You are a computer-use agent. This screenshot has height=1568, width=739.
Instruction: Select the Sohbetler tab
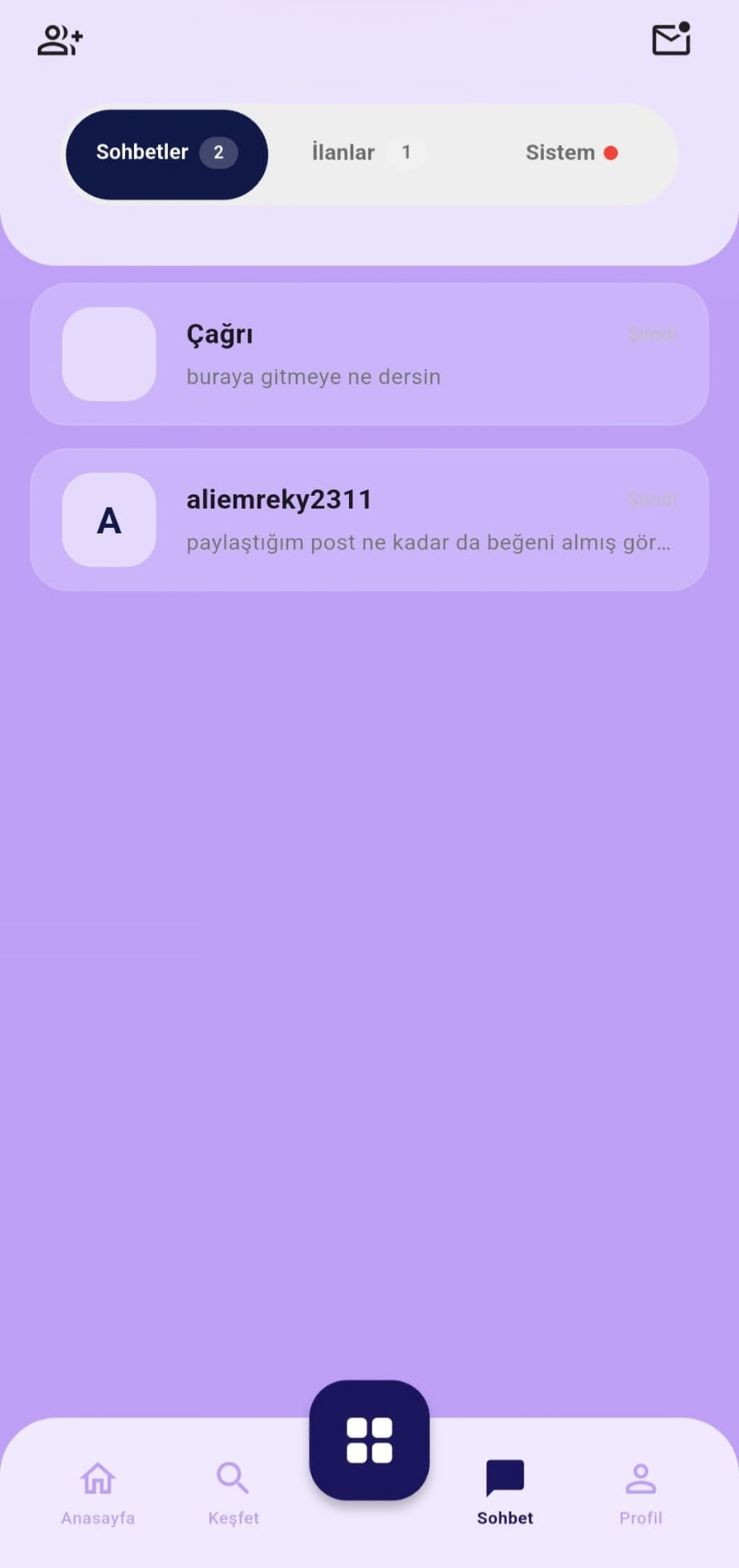pos(165,152)
